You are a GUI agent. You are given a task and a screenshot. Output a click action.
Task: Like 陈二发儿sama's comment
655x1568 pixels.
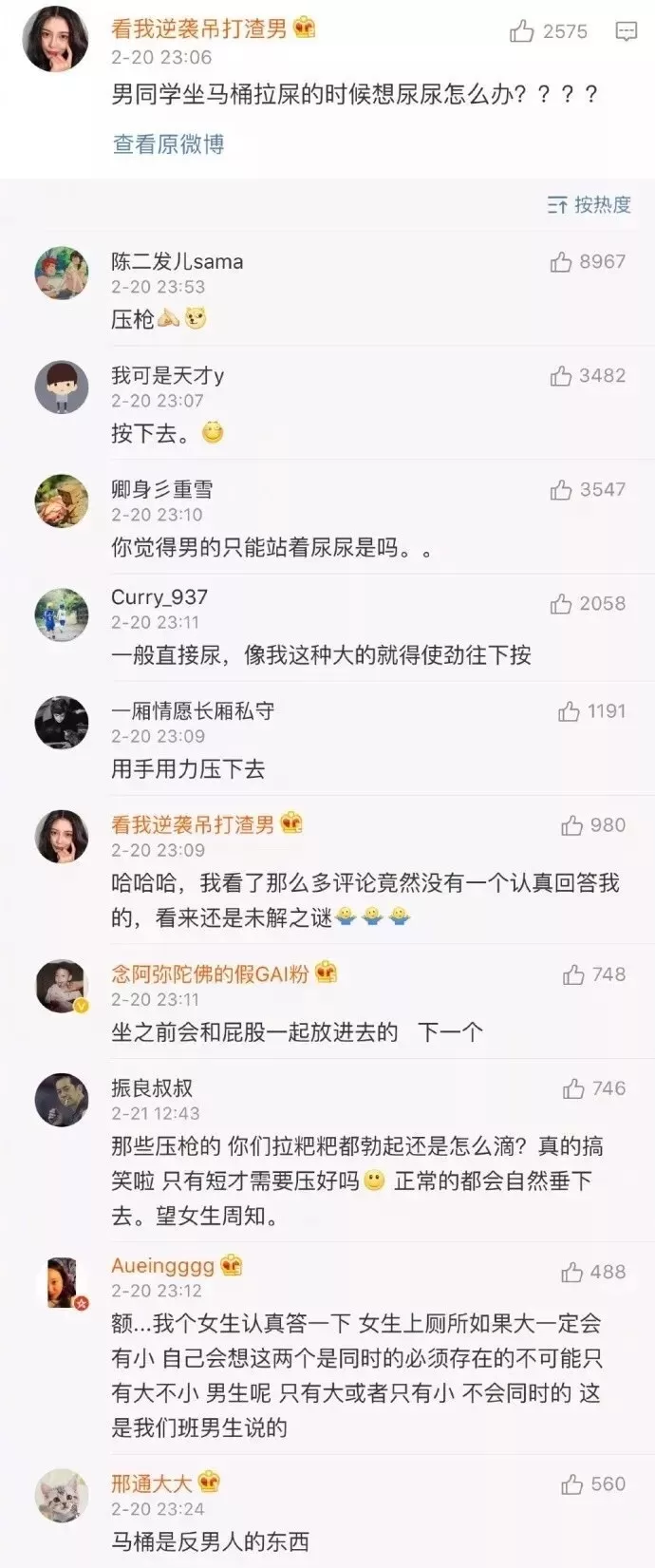click(x=561, y=261)
